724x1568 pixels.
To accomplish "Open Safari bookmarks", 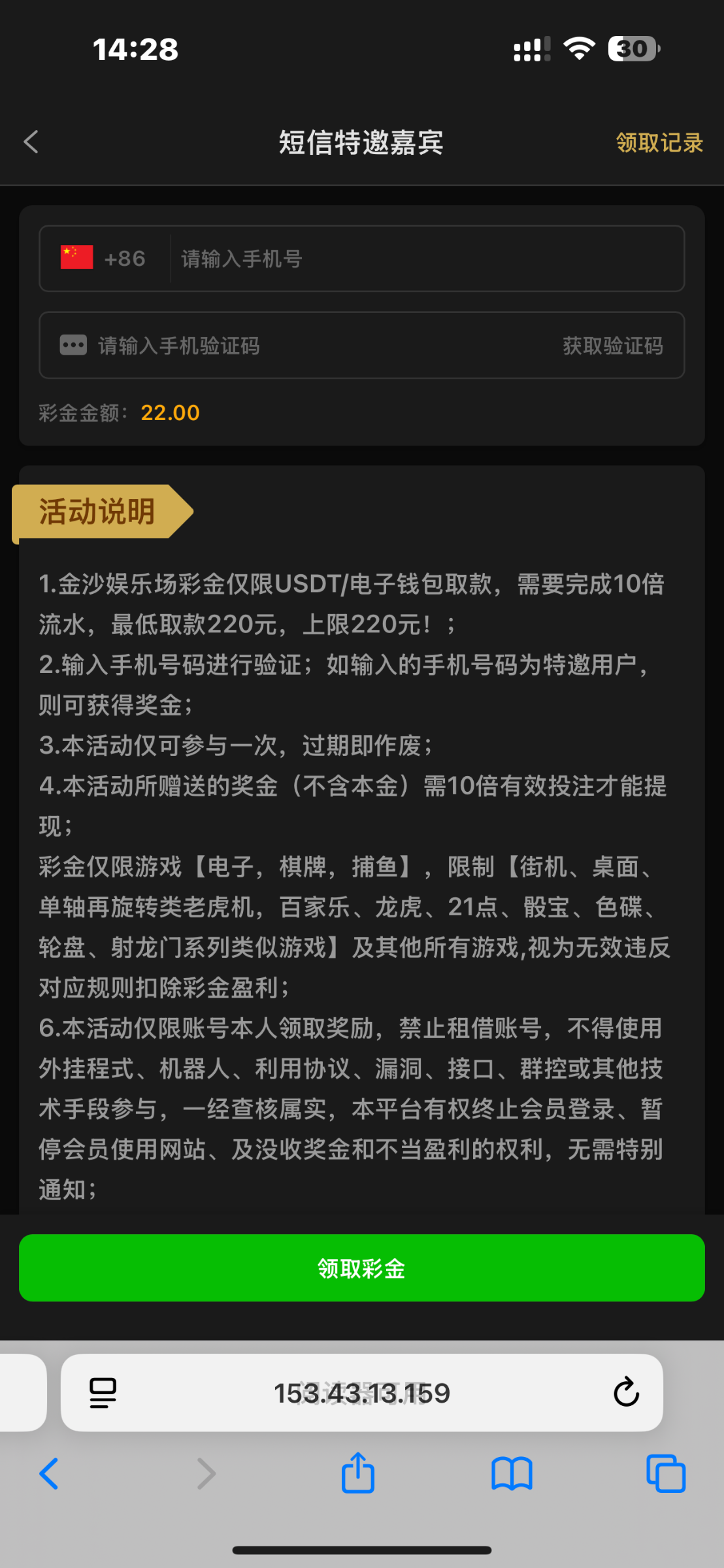I will (512, 1474).
